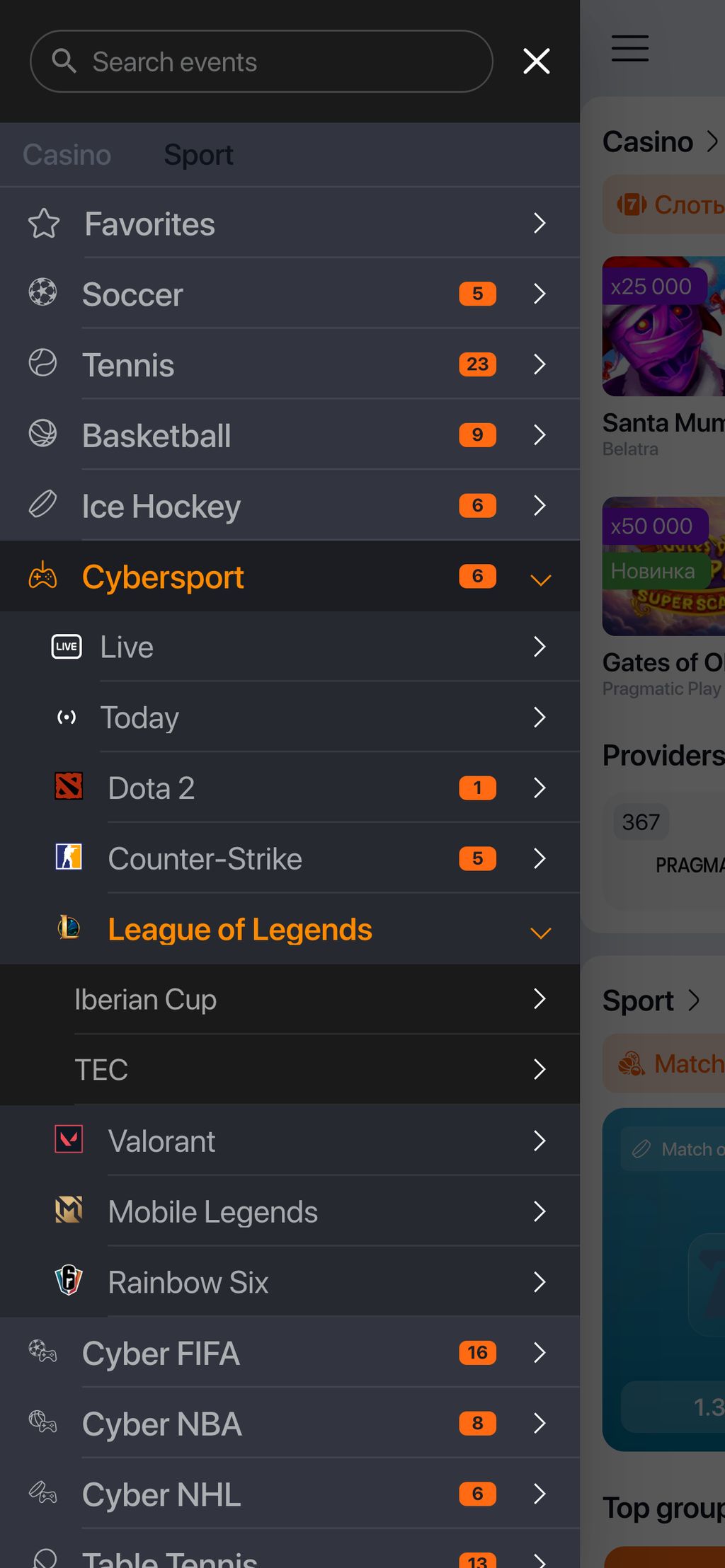Open the Soccer section
The image size is (725, 1568).
click(x=290, y=294)
